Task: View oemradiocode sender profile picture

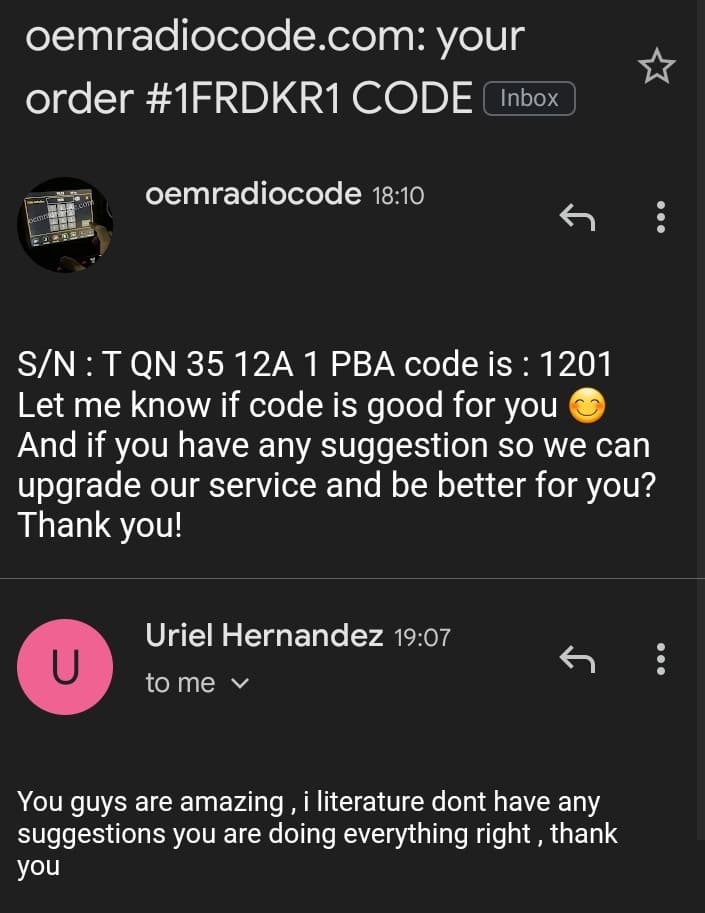Action: (65, 225)
